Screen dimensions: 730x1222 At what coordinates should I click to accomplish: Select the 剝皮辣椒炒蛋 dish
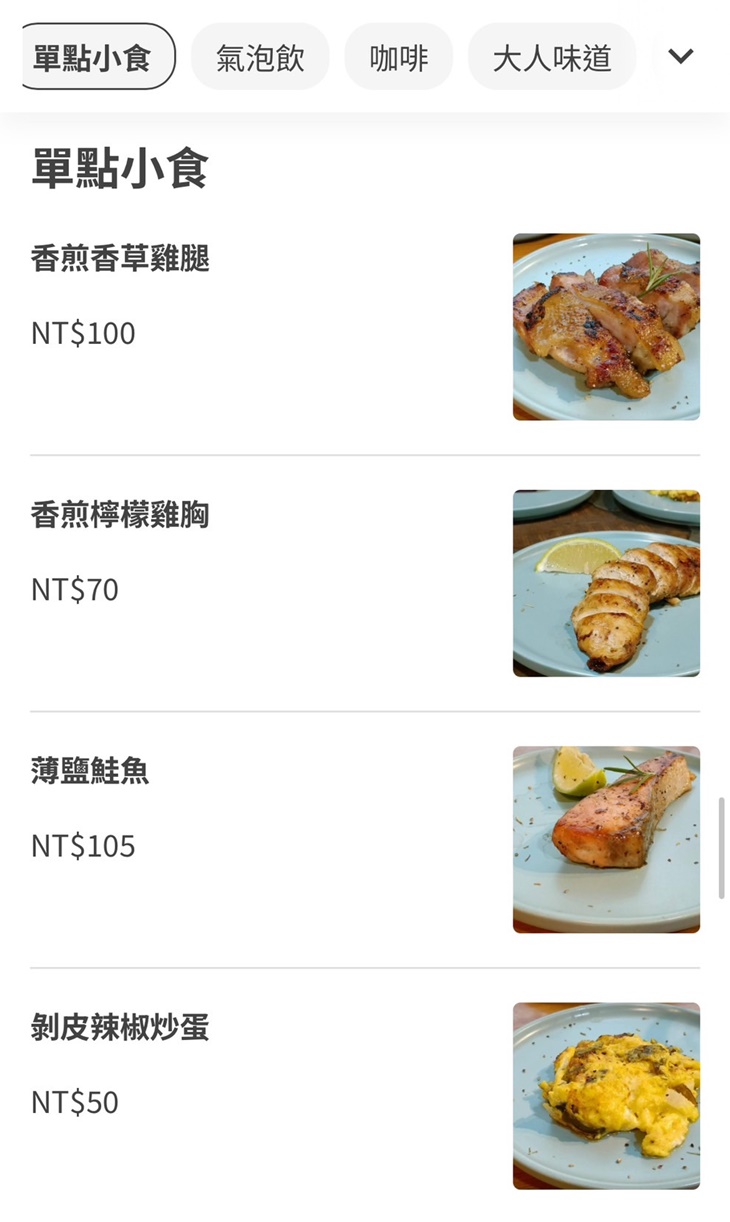(x=118, y=1028)
